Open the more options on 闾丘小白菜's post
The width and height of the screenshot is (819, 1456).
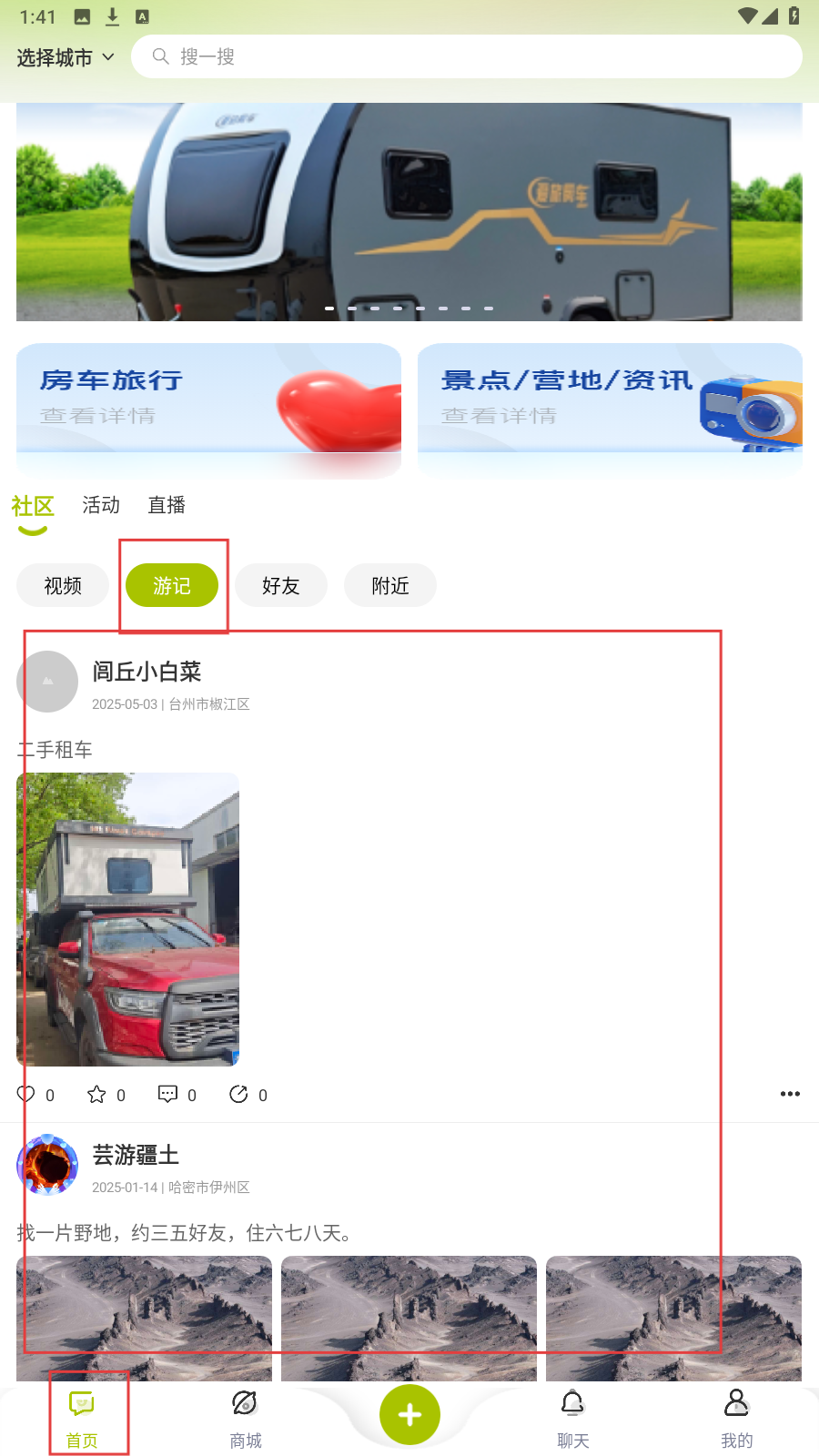790,1094
